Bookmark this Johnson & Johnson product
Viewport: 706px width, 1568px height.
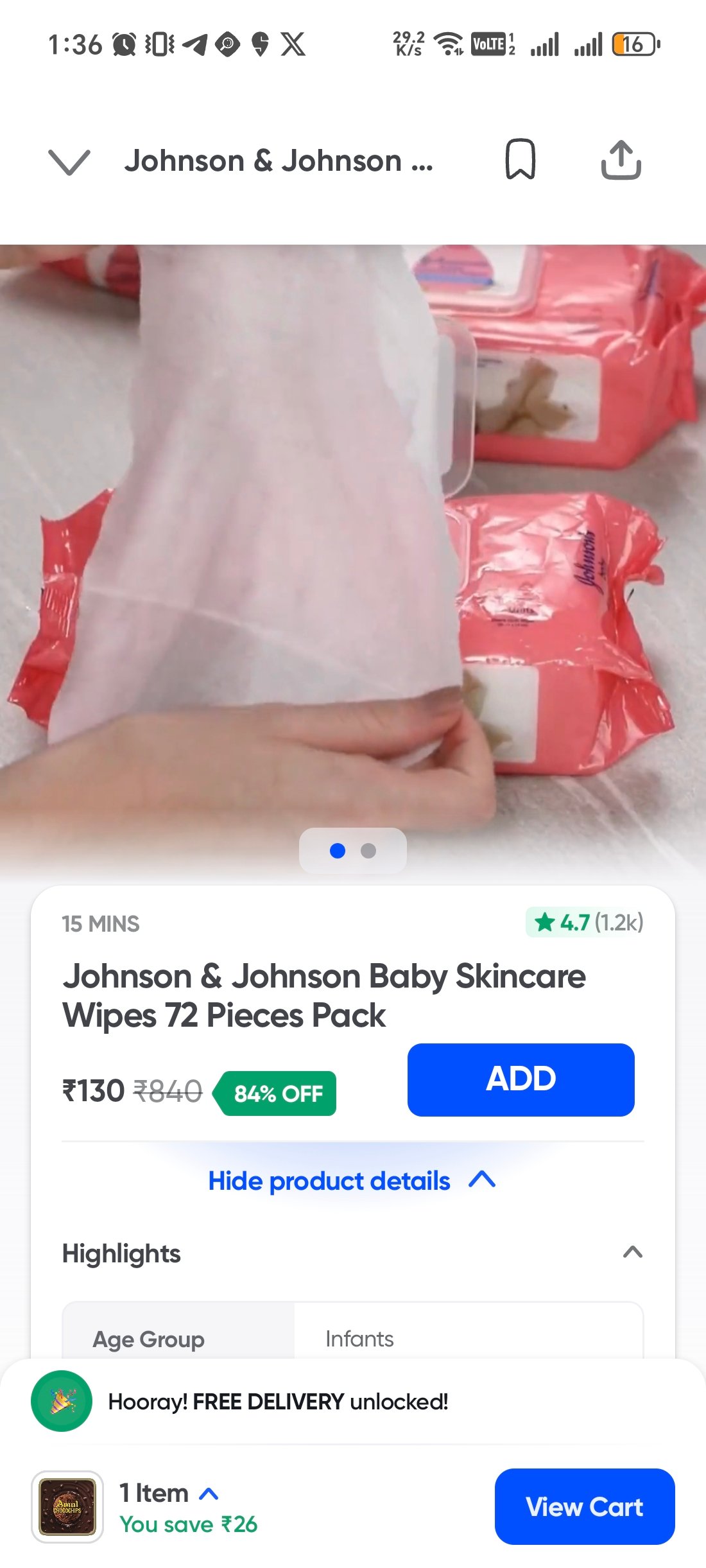[x=520, y=159]
